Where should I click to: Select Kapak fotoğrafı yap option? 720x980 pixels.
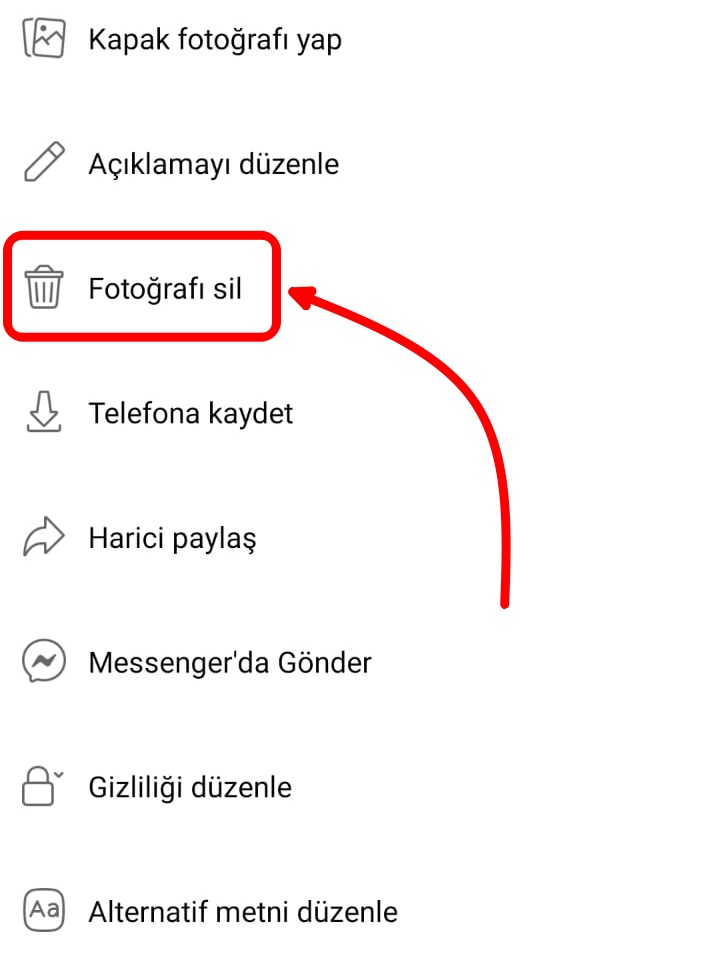(214, 40)
